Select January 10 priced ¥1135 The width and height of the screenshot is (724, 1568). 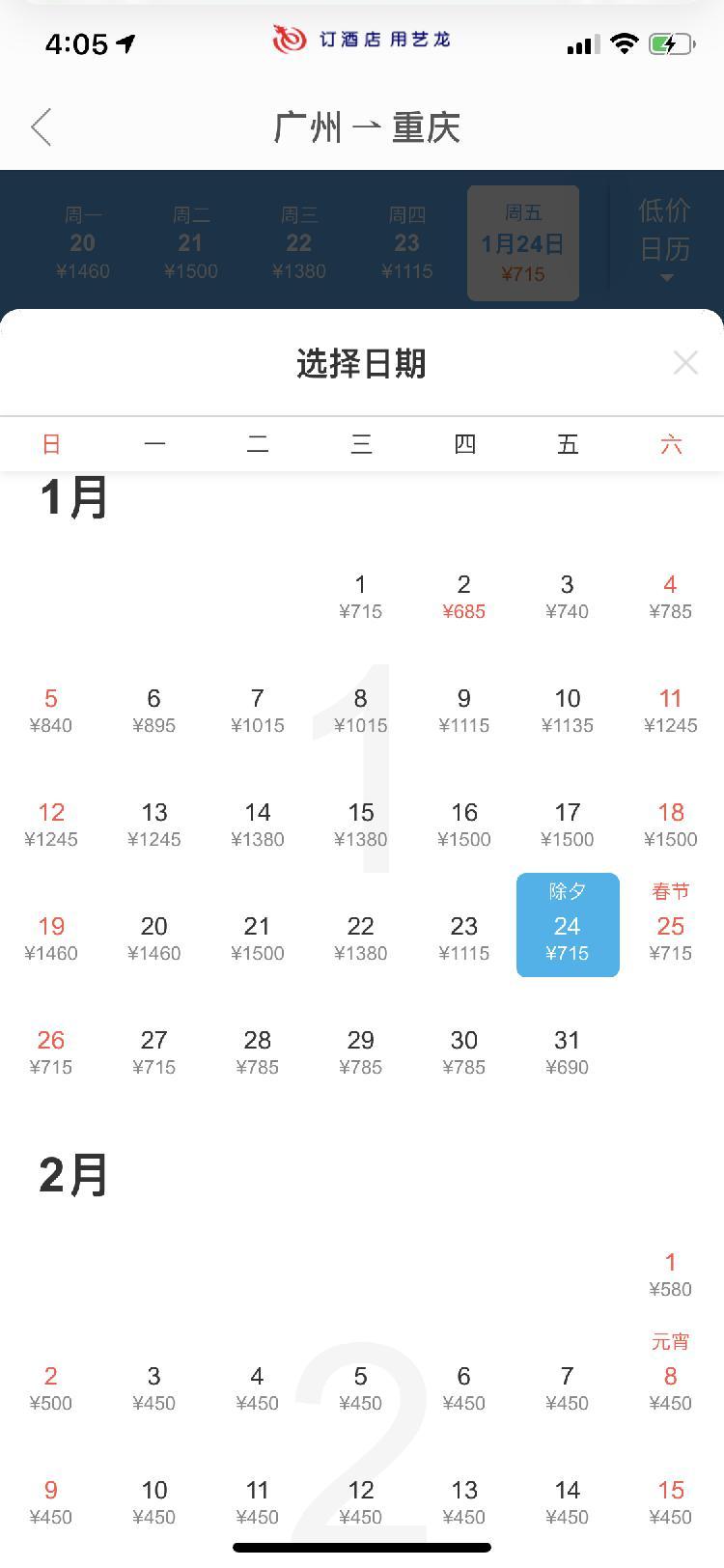coord(568,711)
